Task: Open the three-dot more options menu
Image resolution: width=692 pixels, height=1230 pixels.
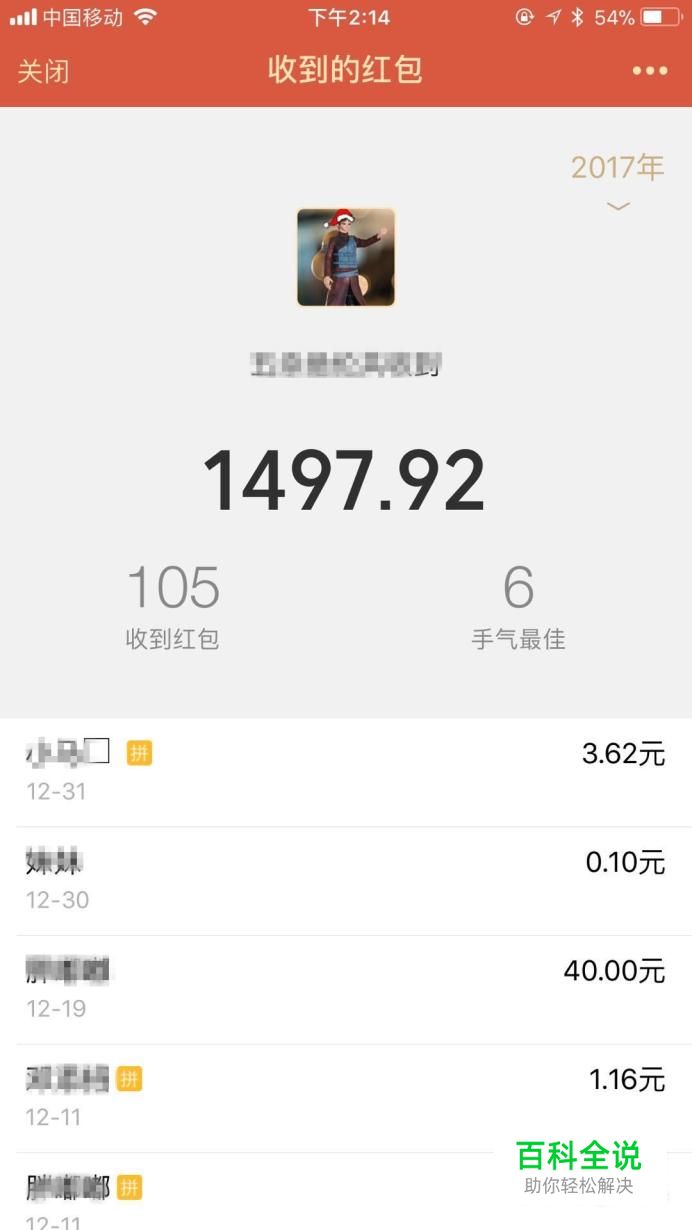Action: [649, 71]
